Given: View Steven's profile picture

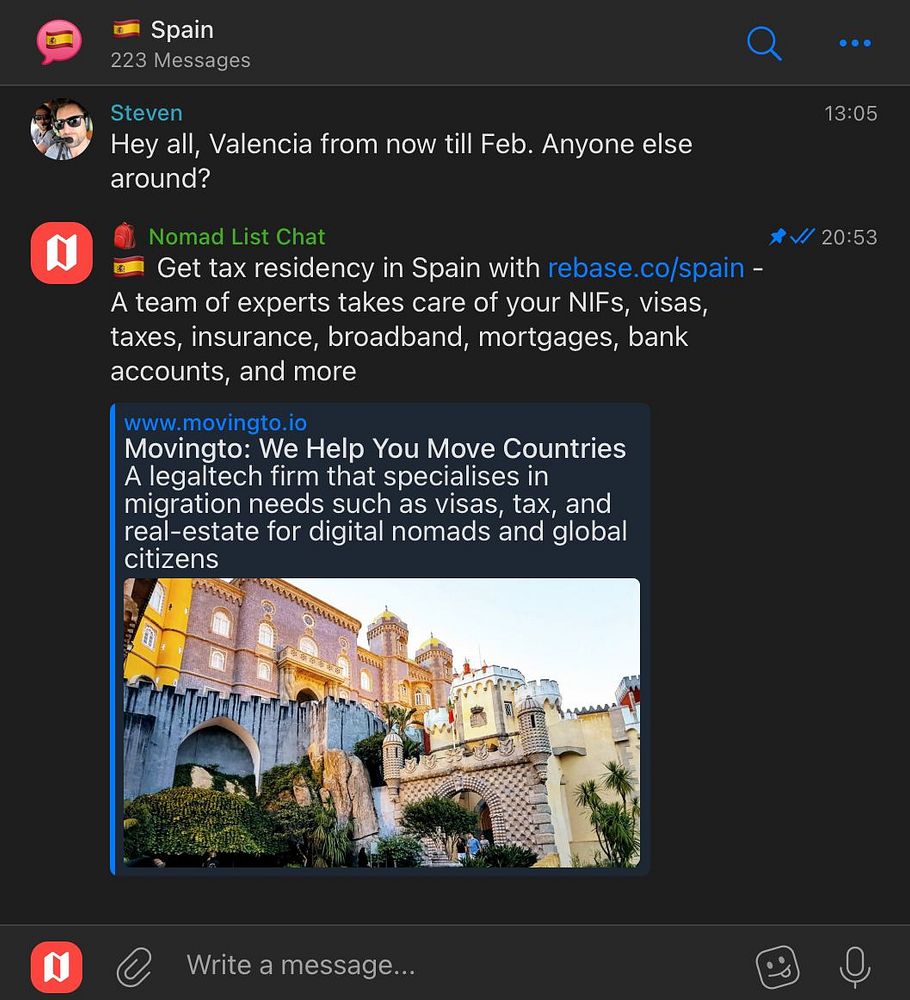Looking at the screenshot, I should pyautogui.click(x=61, y=129).
